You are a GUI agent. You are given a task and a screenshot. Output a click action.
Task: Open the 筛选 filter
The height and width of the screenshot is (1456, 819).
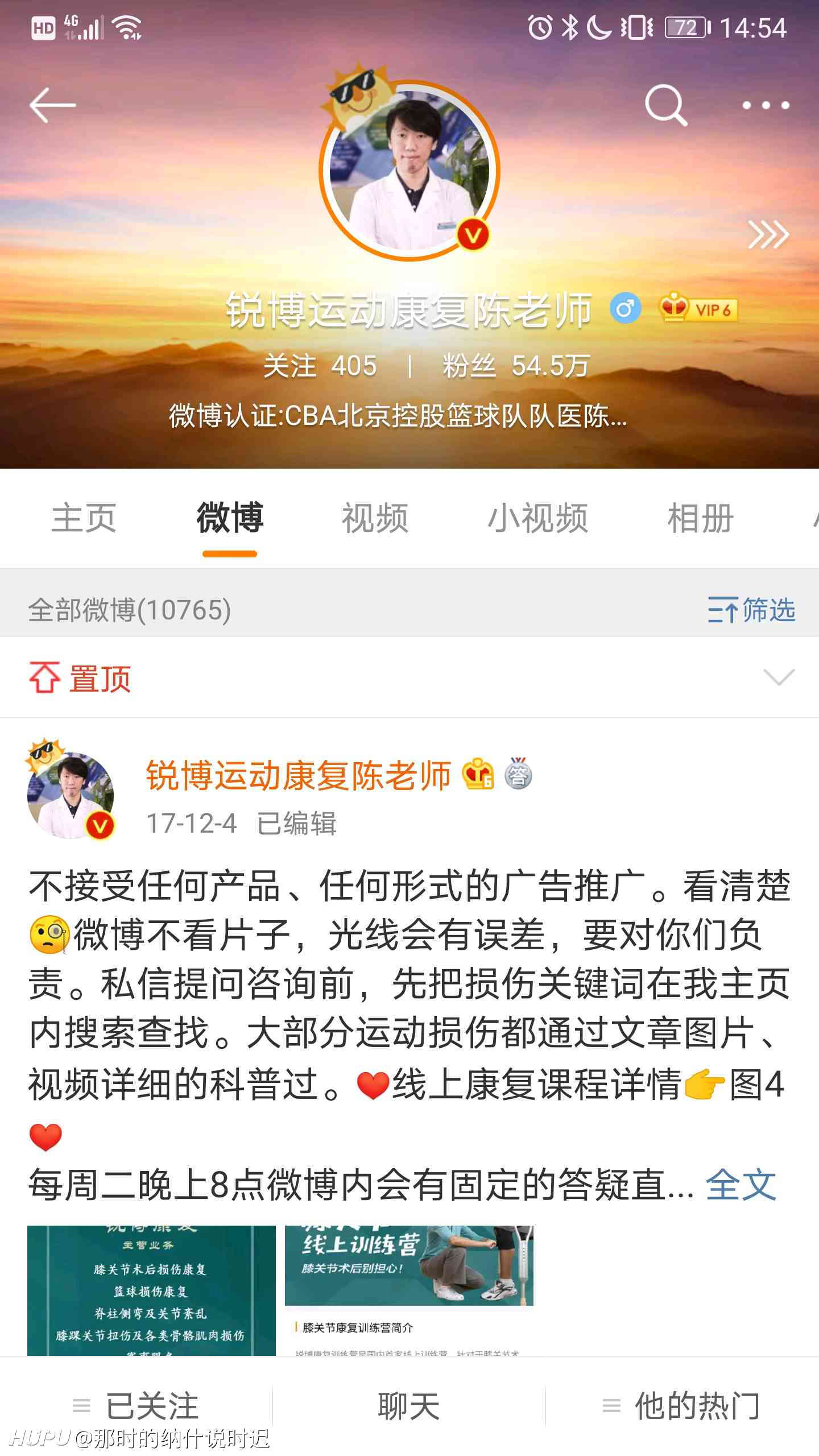[x=751, y=610]
